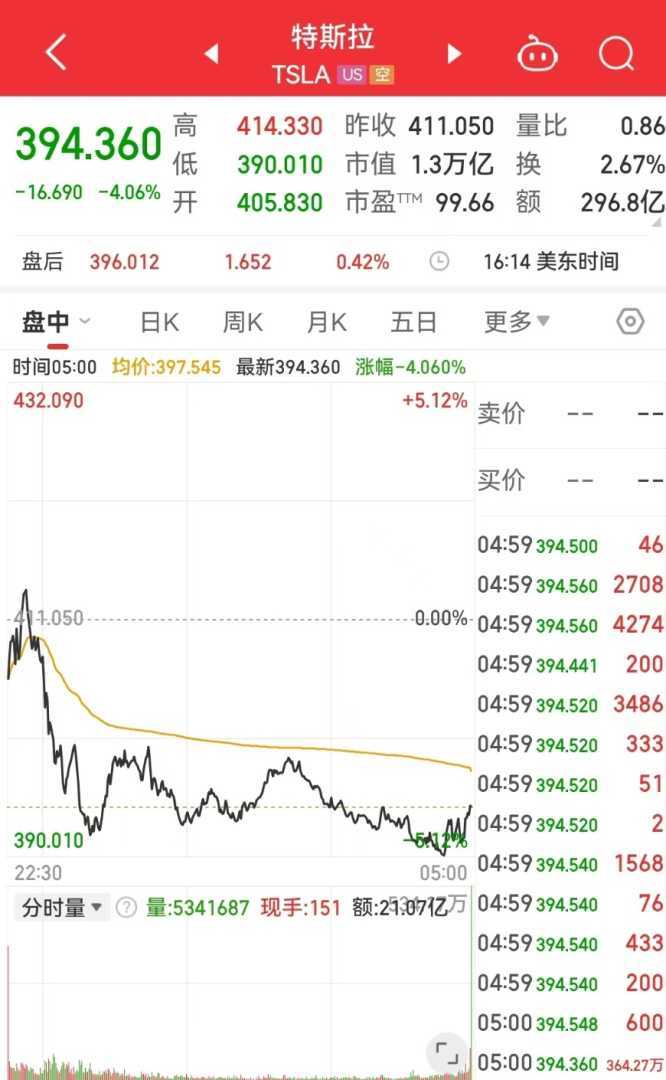Expand the 更多 chart options
This screenshot has height=1080, width=666.
coord(516,322)
